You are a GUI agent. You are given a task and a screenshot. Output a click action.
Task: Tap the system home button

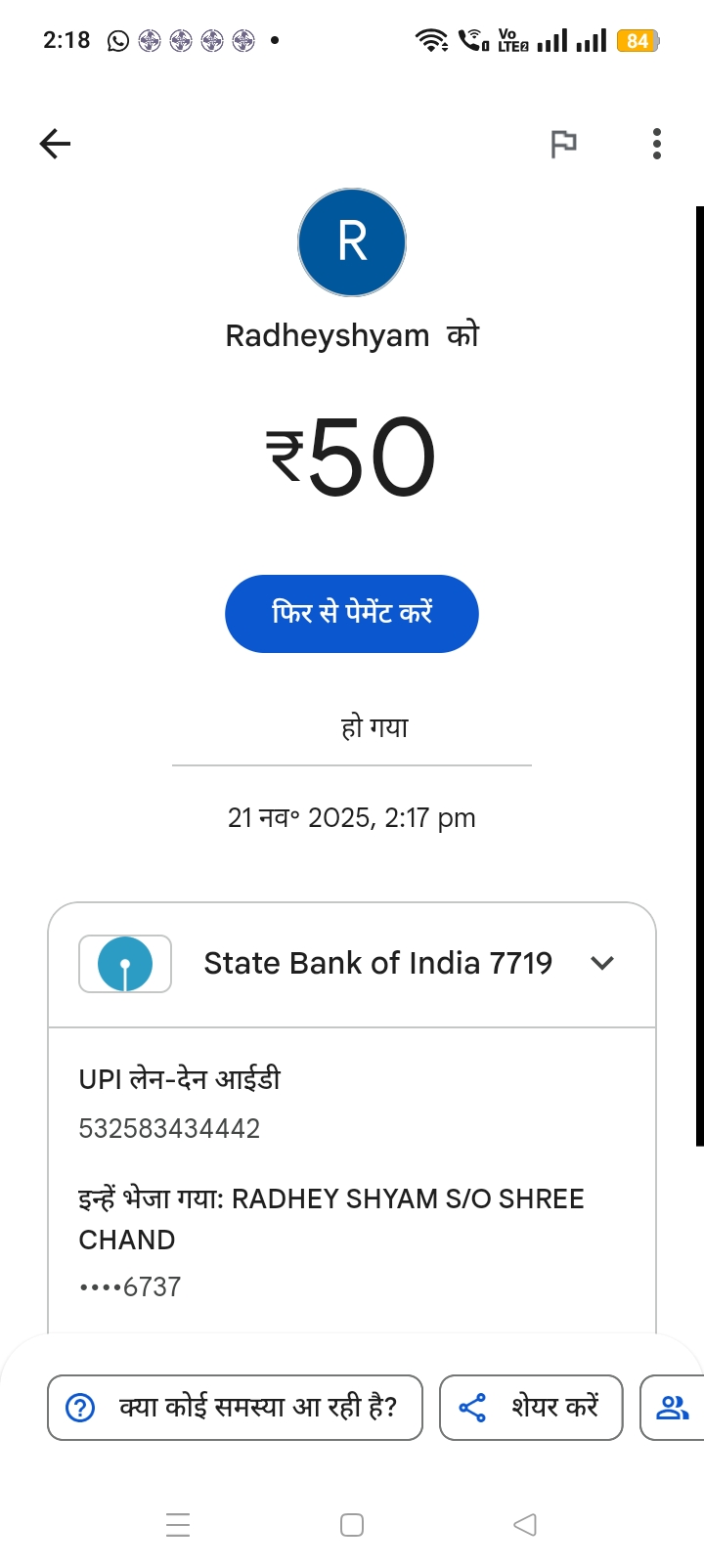[x=352, y=1525]
